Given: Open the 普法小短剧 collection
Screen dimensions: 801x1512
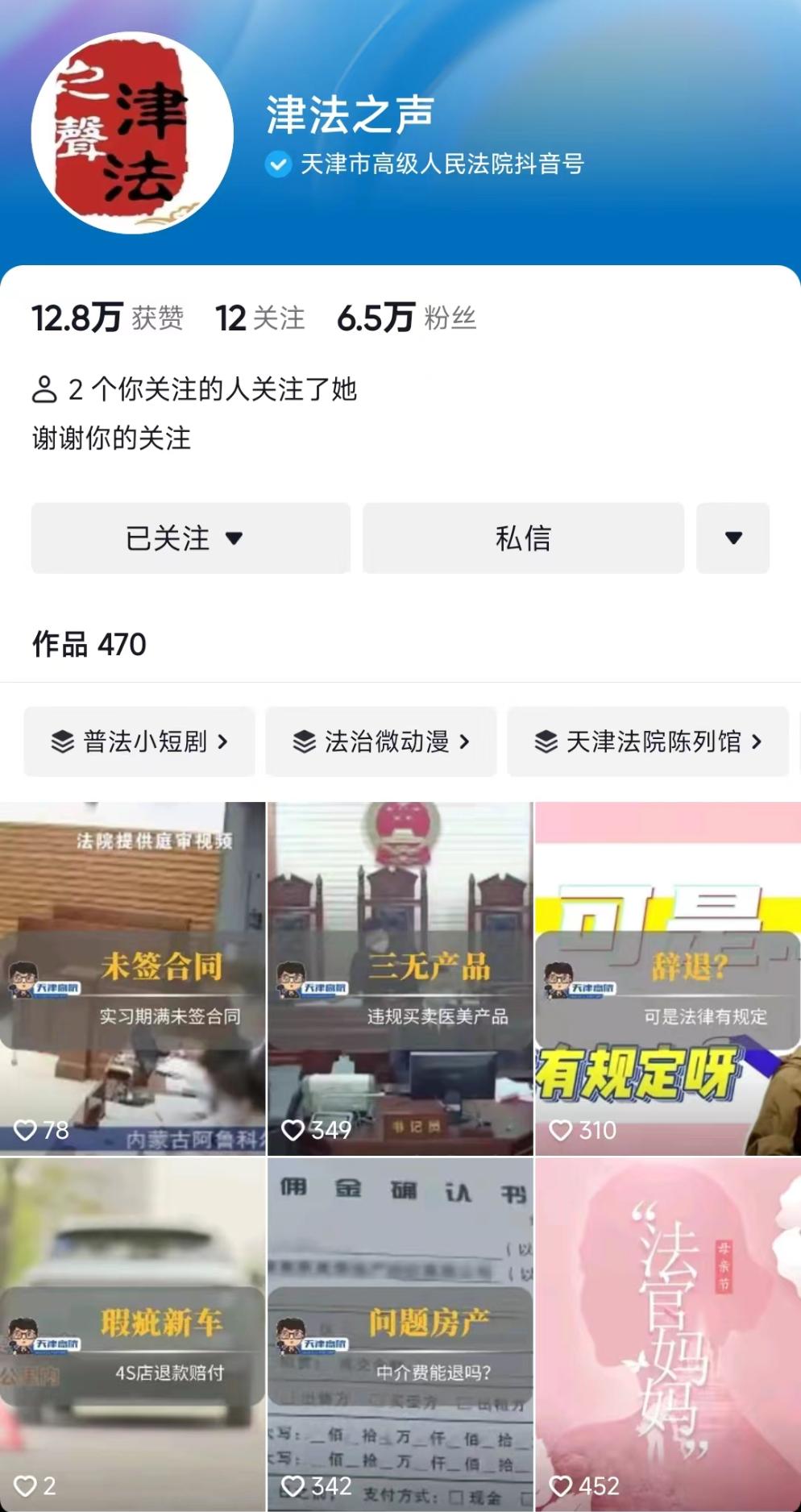Looking at the screenshot, I should tap(139, 741).
